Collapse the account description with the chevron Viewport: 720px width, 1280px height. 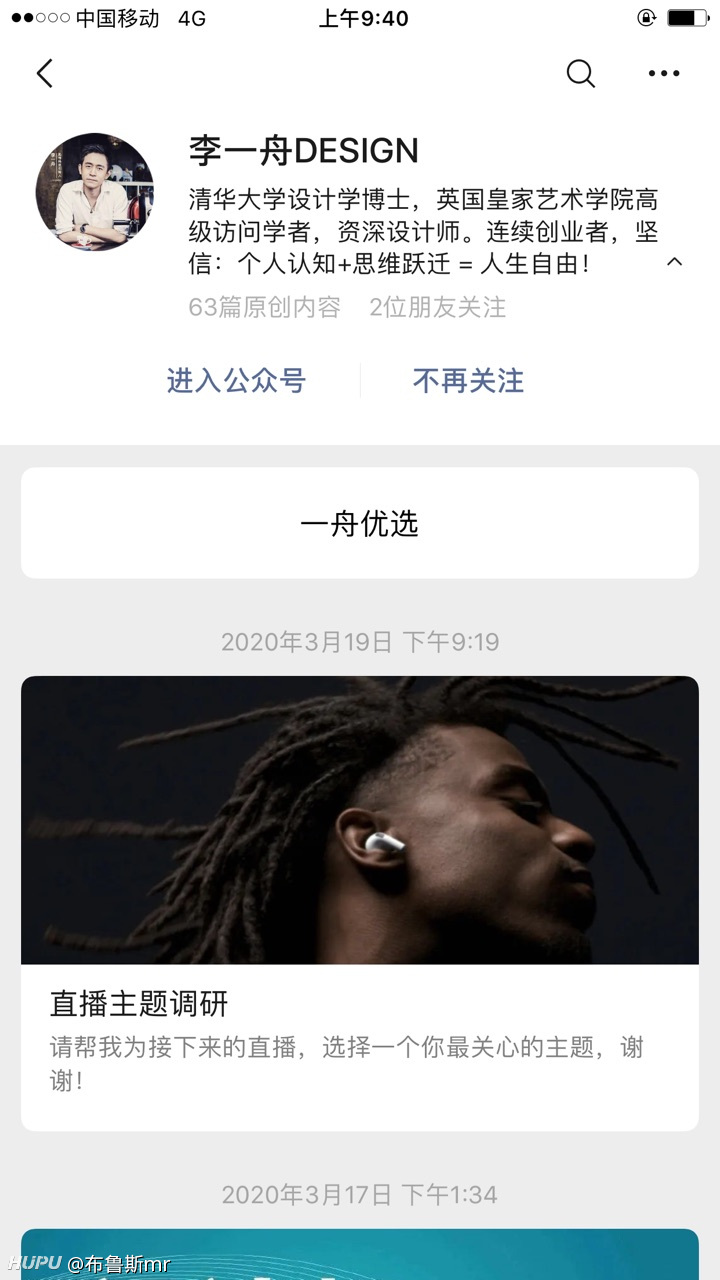pyautogui.click(x=675, y=262)
